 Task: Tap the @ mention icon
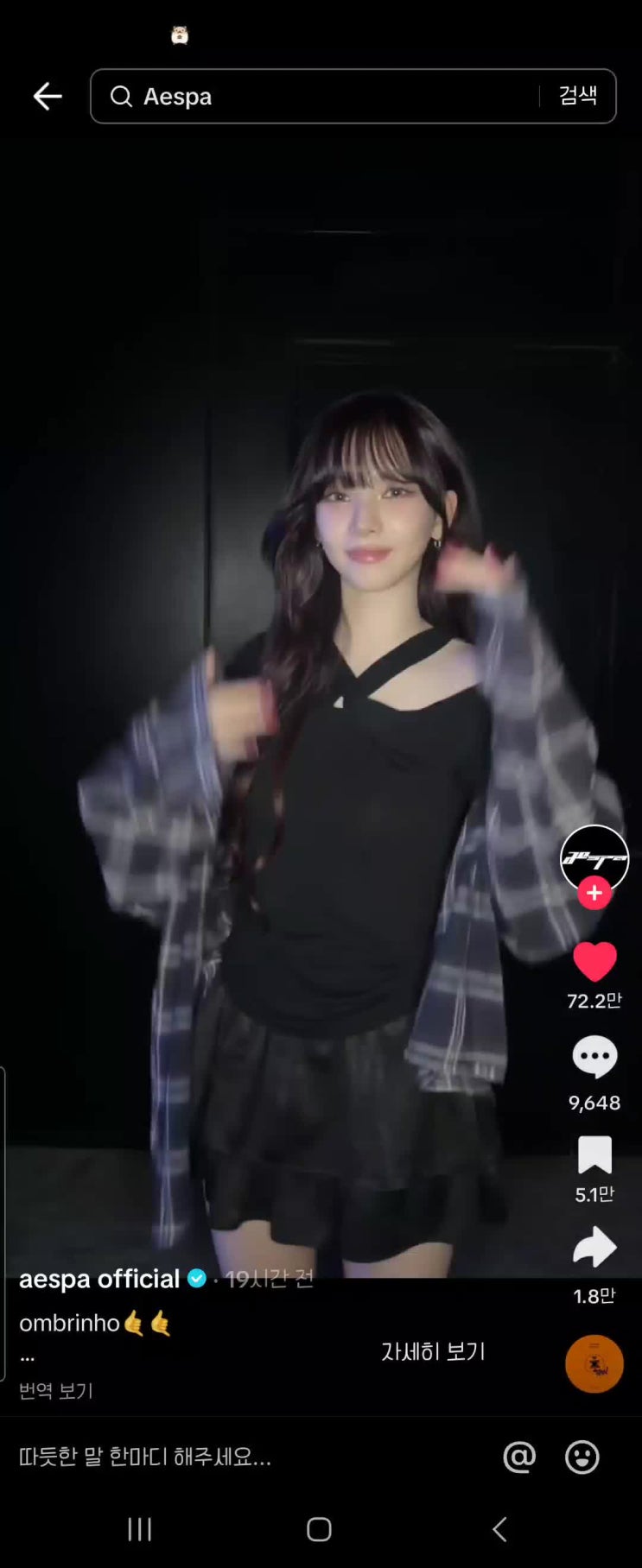click(519, 1457)
